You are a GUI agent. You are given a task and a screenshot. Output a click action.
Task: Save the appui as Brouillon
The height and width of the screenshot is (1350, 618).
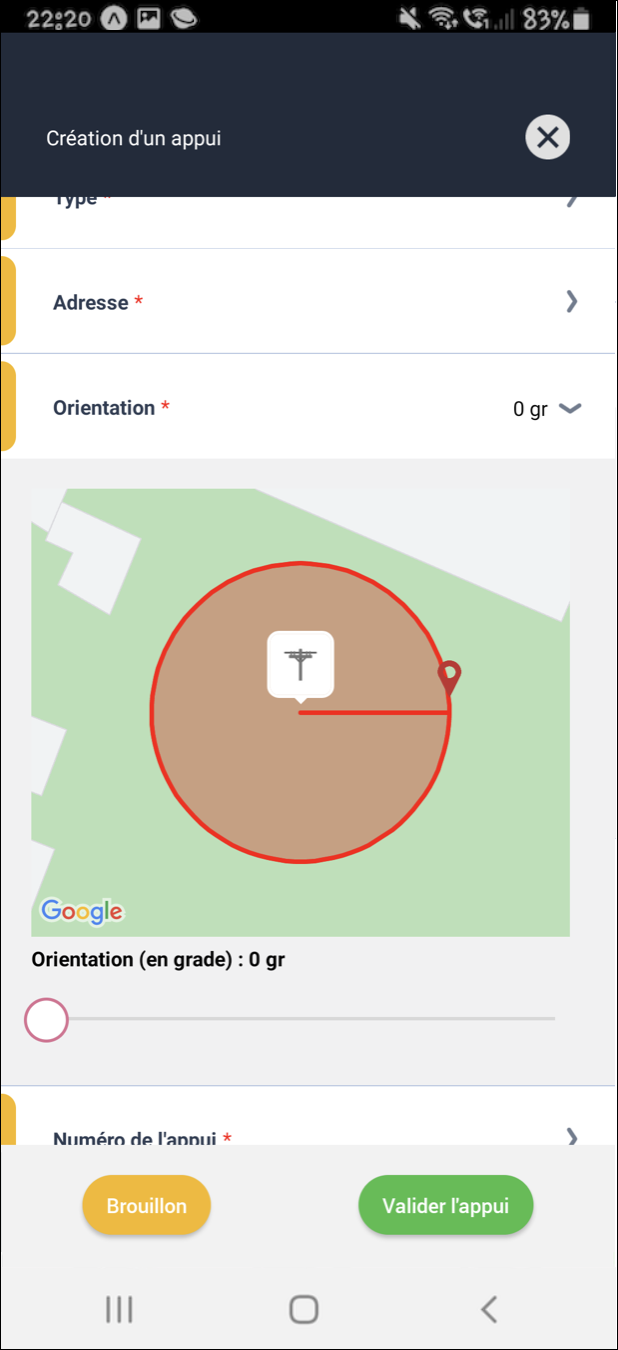tap(147, 1206)
